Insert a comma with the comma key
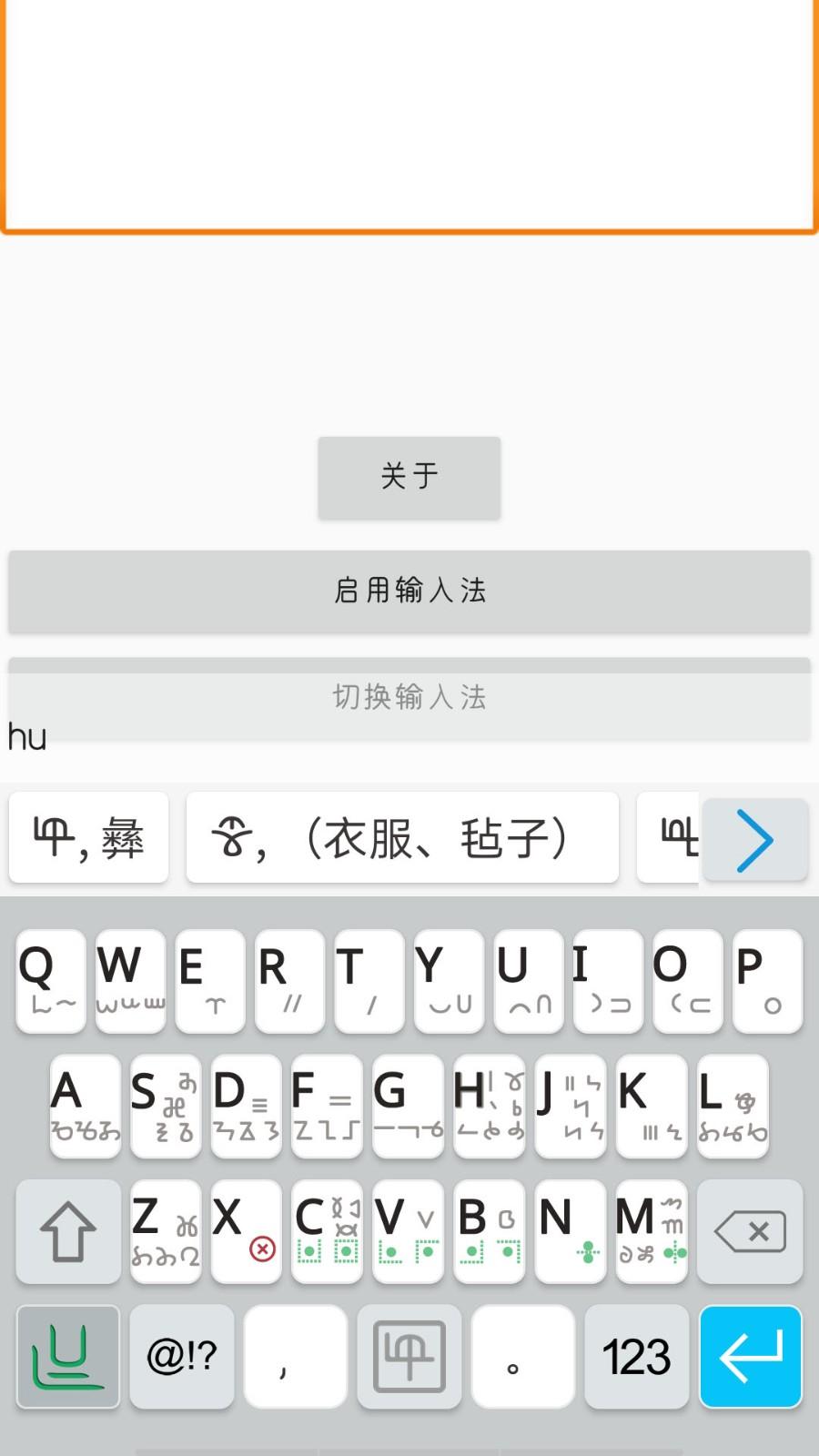 pyautogui.click(x=295, y=1357)
